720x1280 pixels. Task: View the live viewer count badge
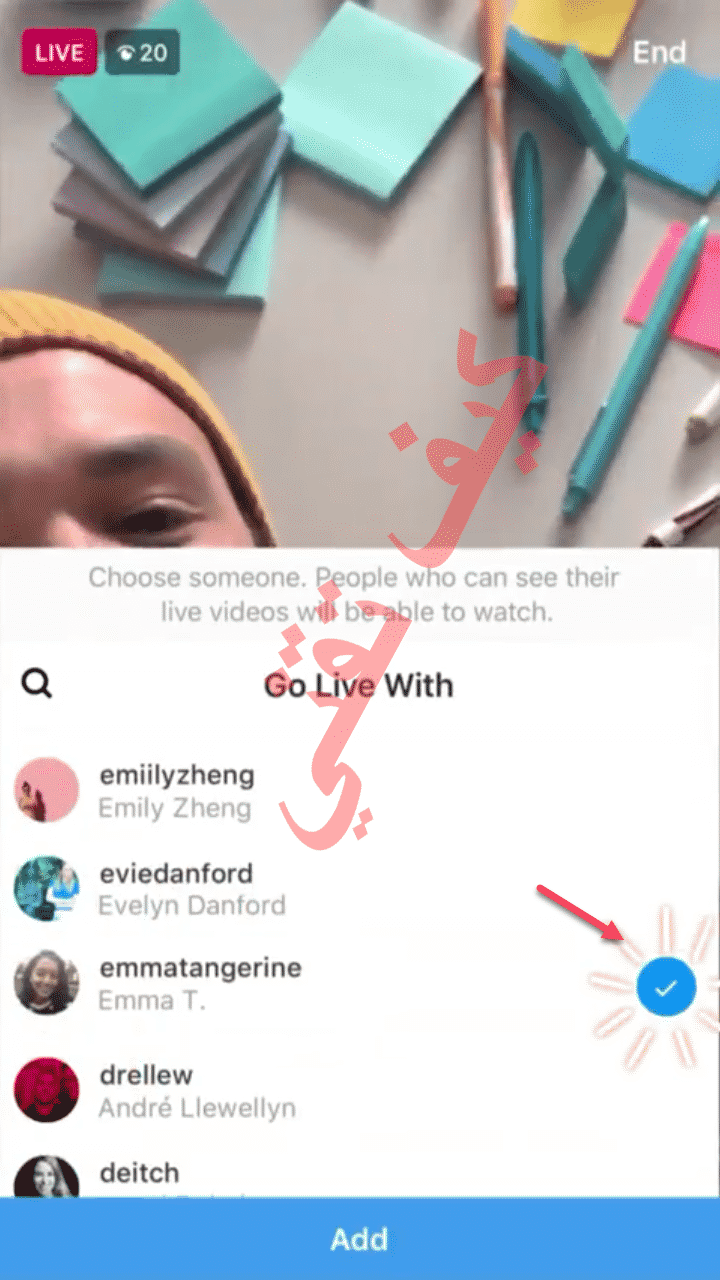pos(142,52)
